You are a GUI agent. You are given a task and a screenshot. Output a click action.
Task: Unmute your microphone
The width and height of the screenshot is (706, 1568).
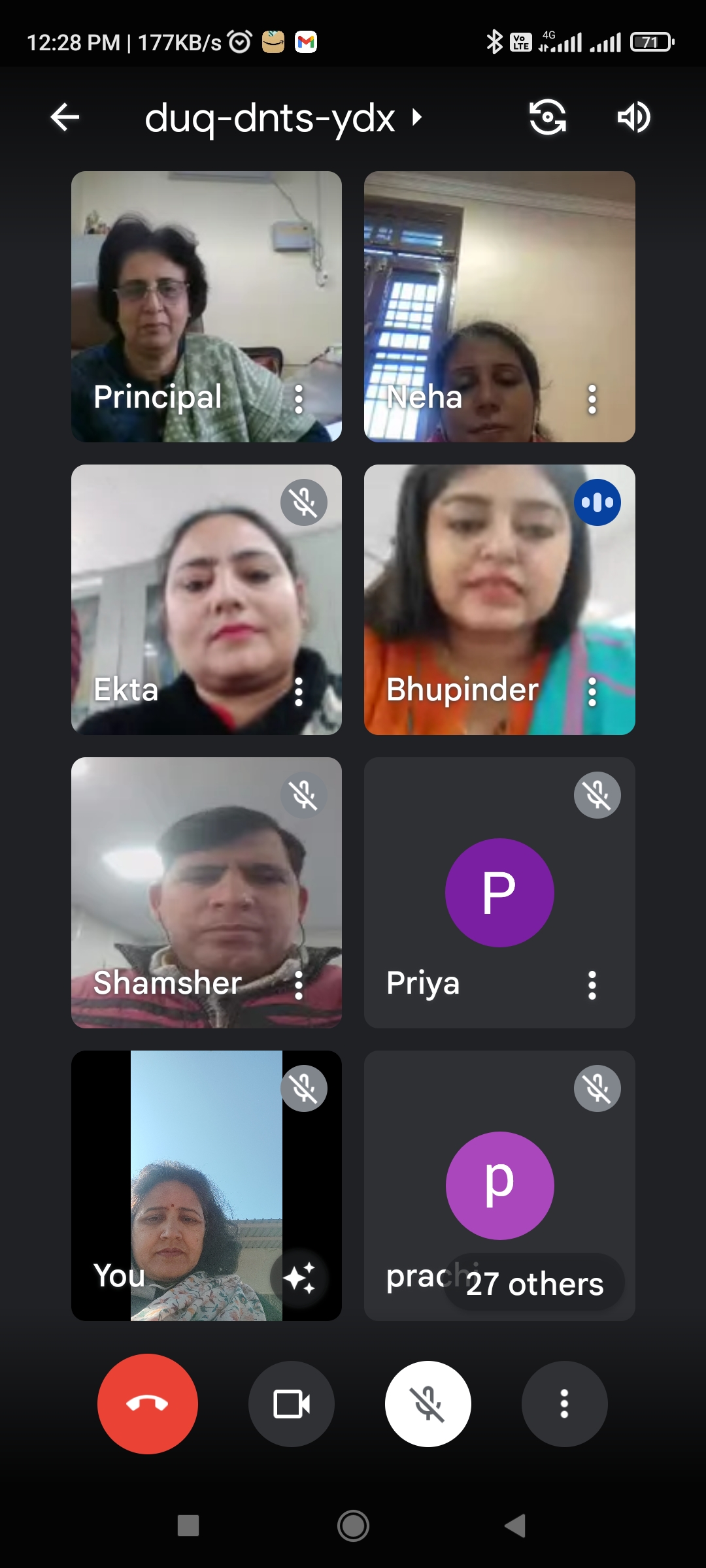click(428, 1403)
